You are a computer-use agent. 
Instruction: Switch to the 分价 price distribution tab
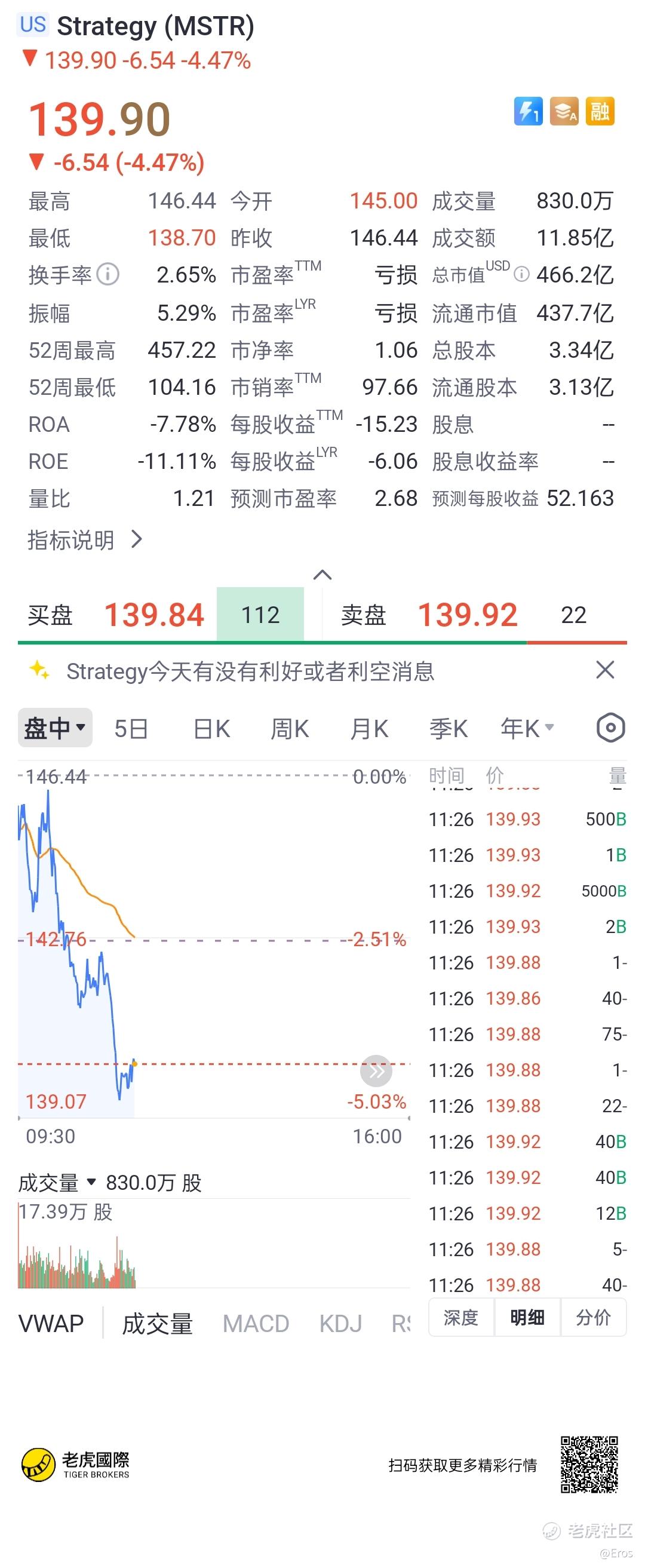point(593,1318)
